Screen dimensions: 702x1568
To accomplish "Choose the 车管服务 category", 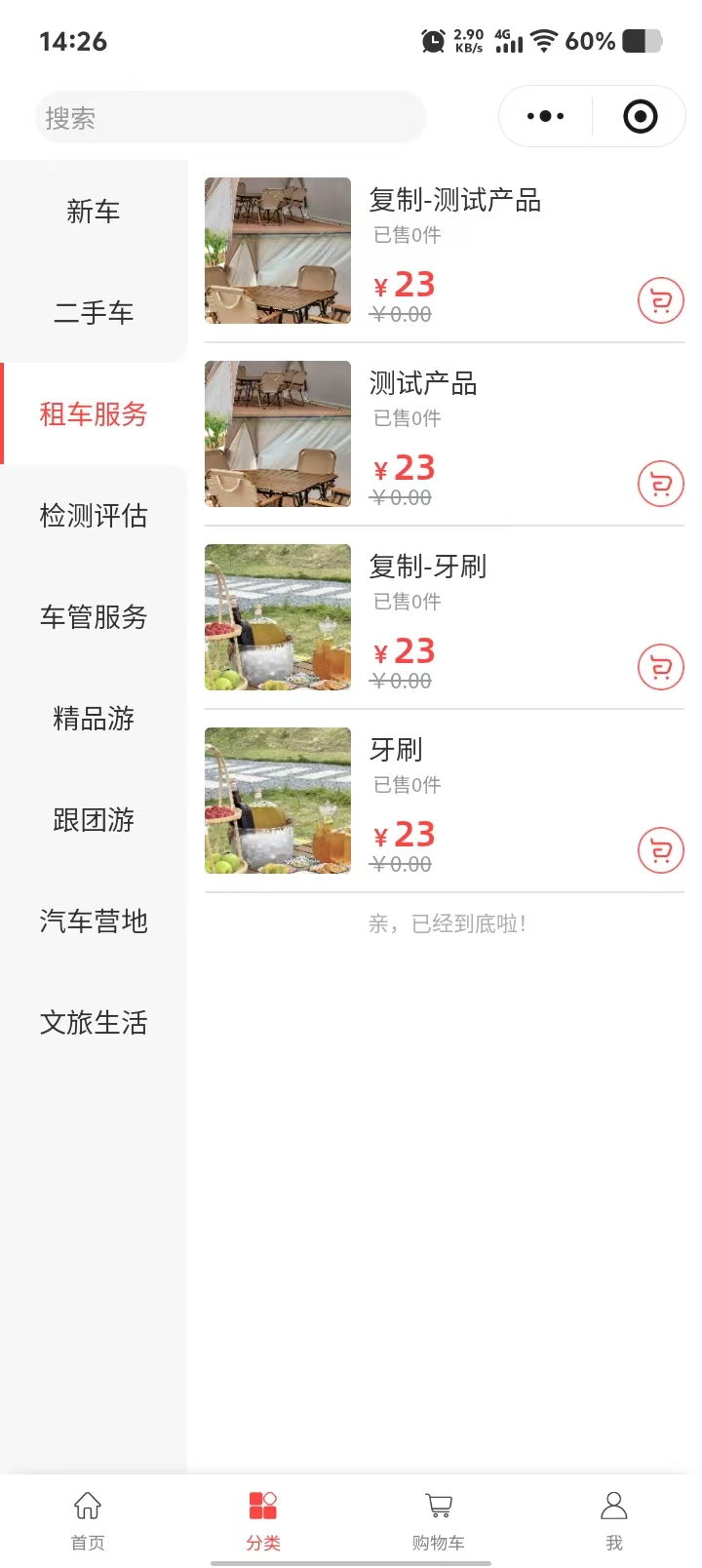I will pyautogui.click(x=94, y=617).
